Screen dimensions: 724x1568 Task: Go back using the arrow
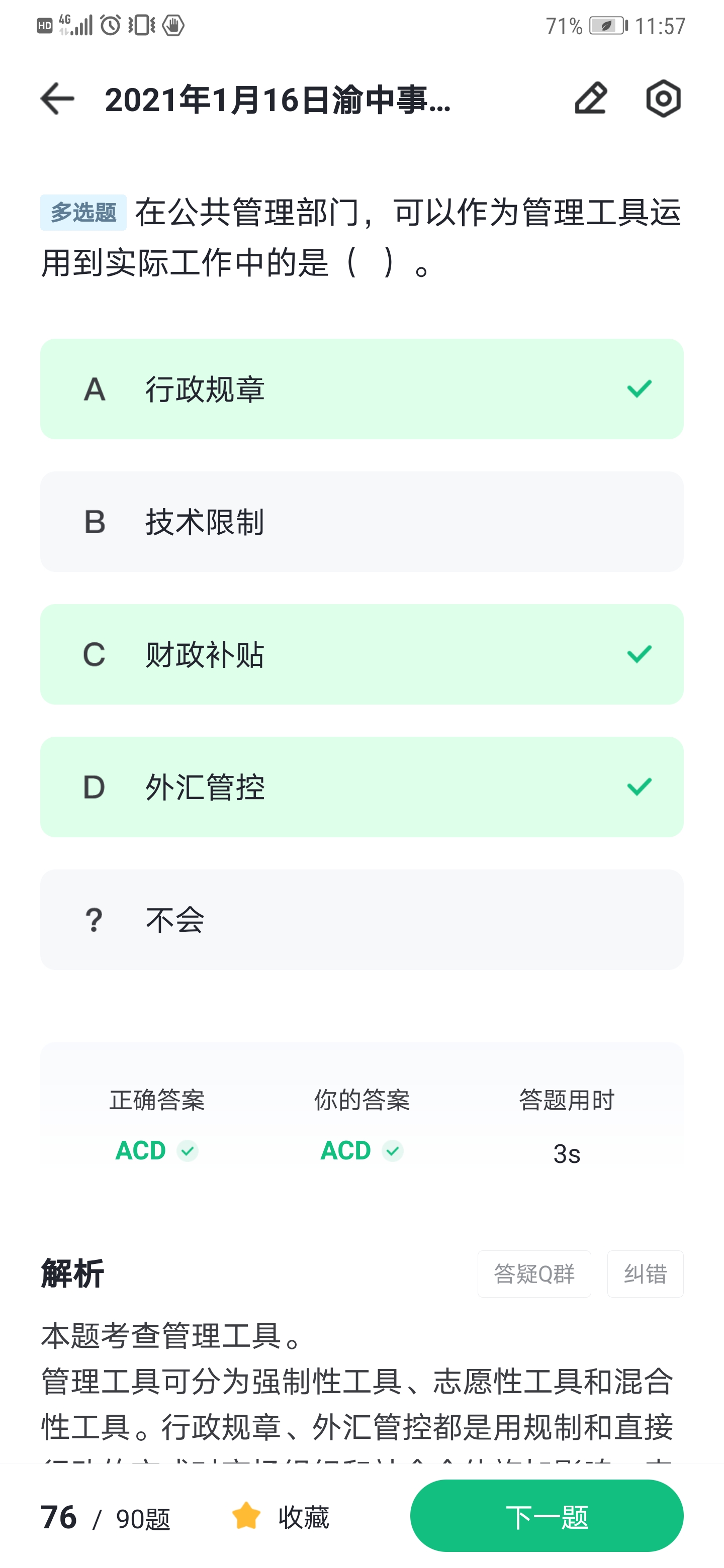click(57, 99)
